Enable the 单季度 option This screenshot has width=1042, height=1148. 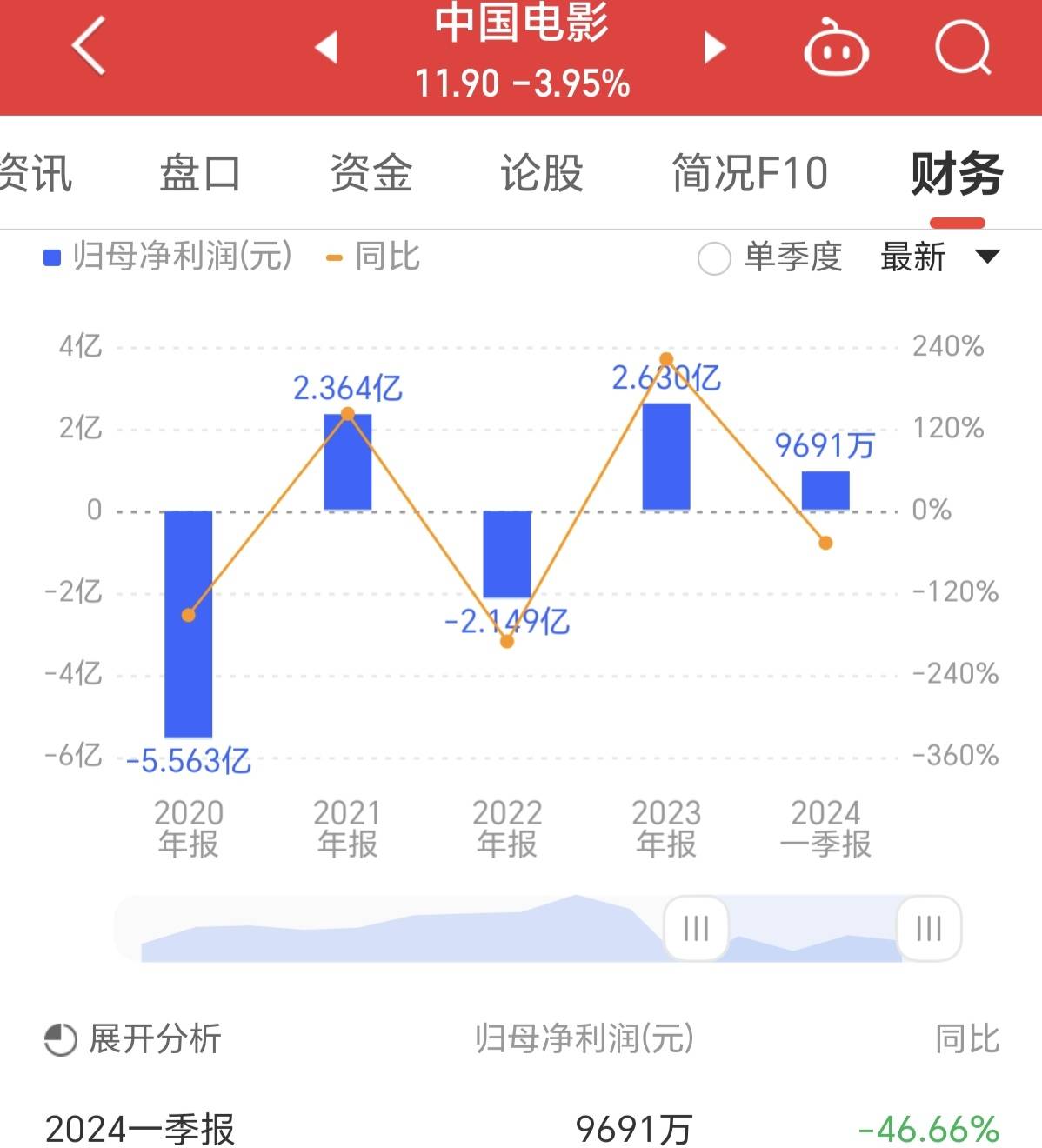(714, 257)
